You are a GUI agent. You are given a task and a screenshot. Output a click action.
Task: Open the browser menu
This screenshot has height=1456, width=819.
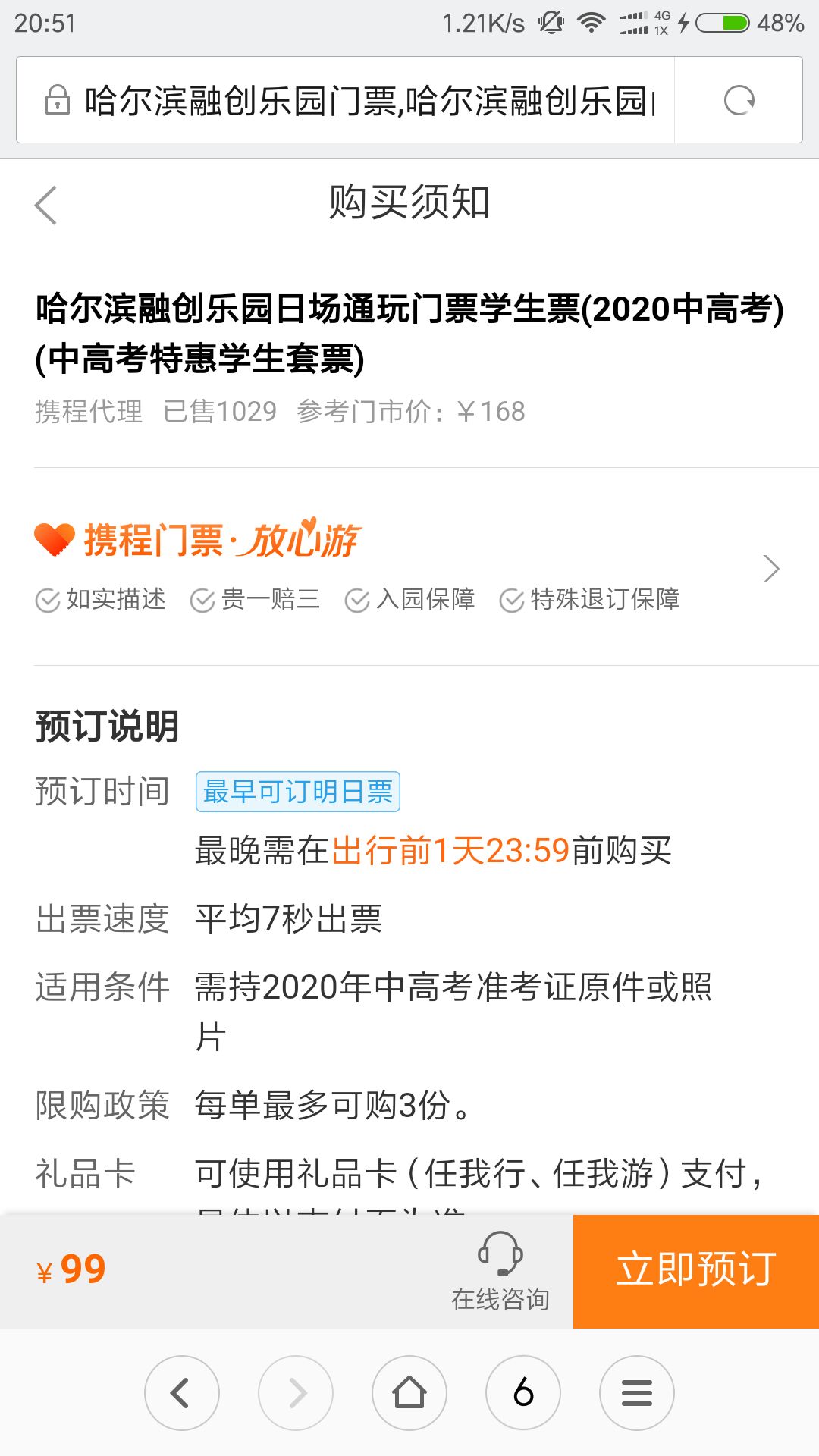pyautogui.click(x=637, y=1393)
